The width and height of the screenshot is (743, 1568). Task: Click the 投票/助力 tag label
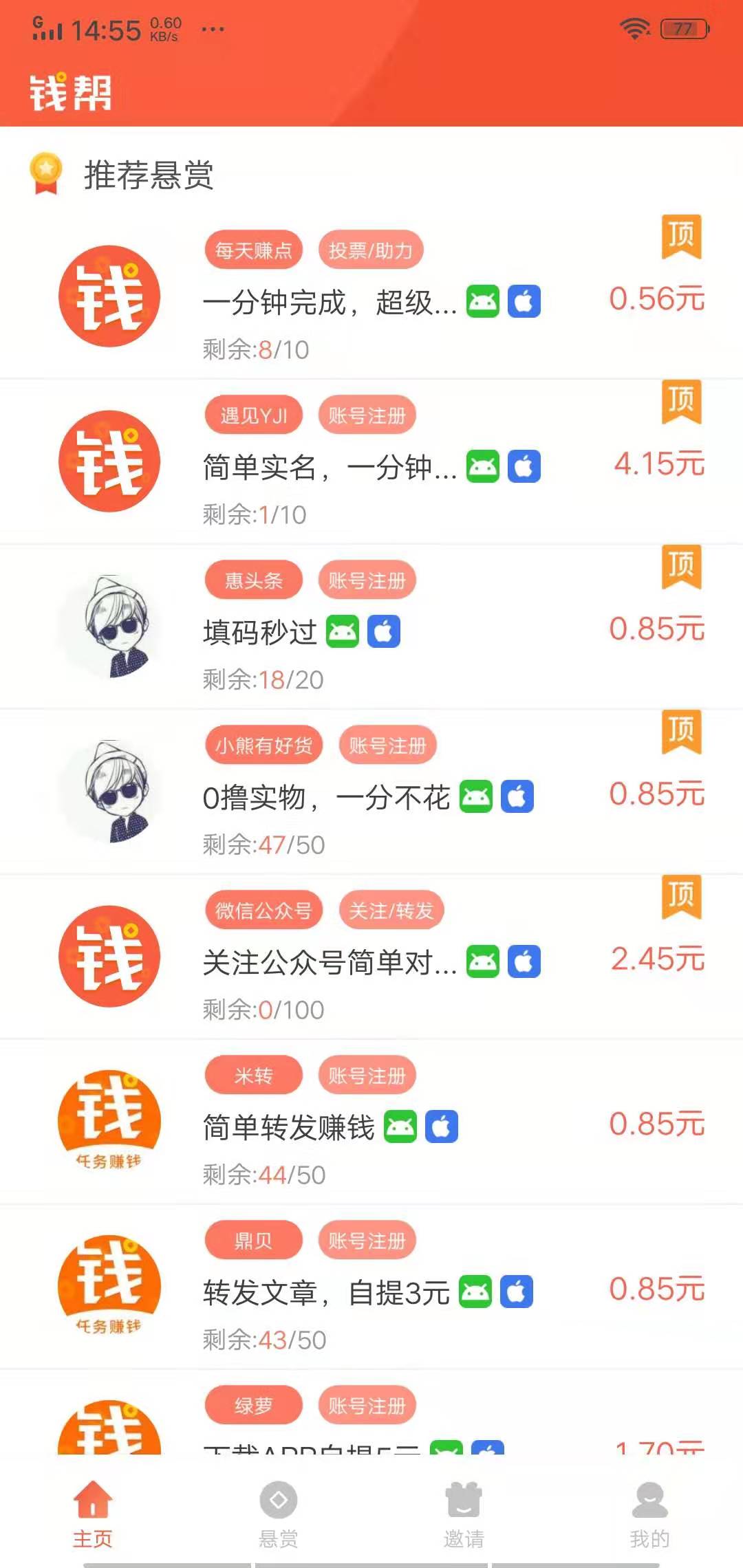(x=370, y=250)
